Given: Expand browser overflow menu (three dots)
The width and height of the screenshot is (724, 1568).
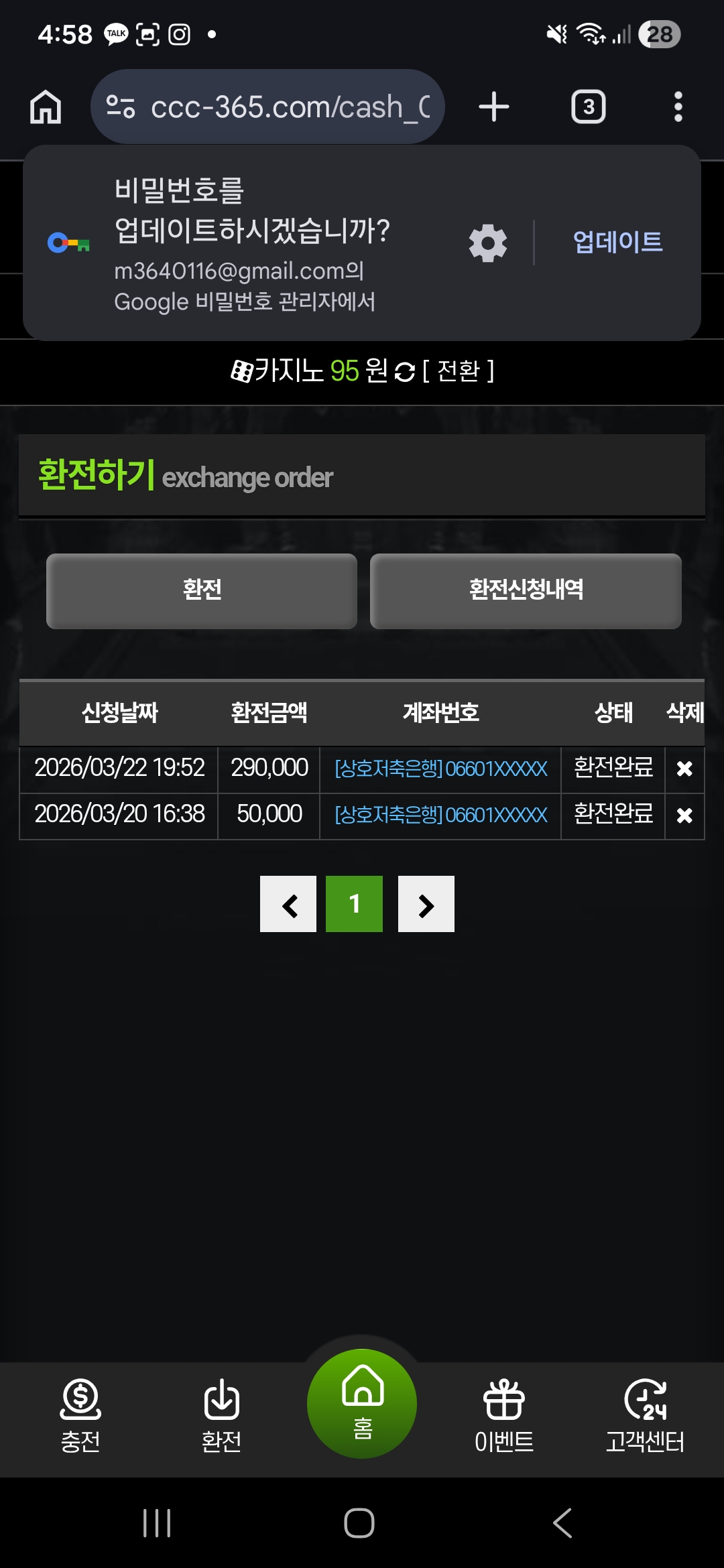Looking at the screenshot, I should [x=678, y=106].
